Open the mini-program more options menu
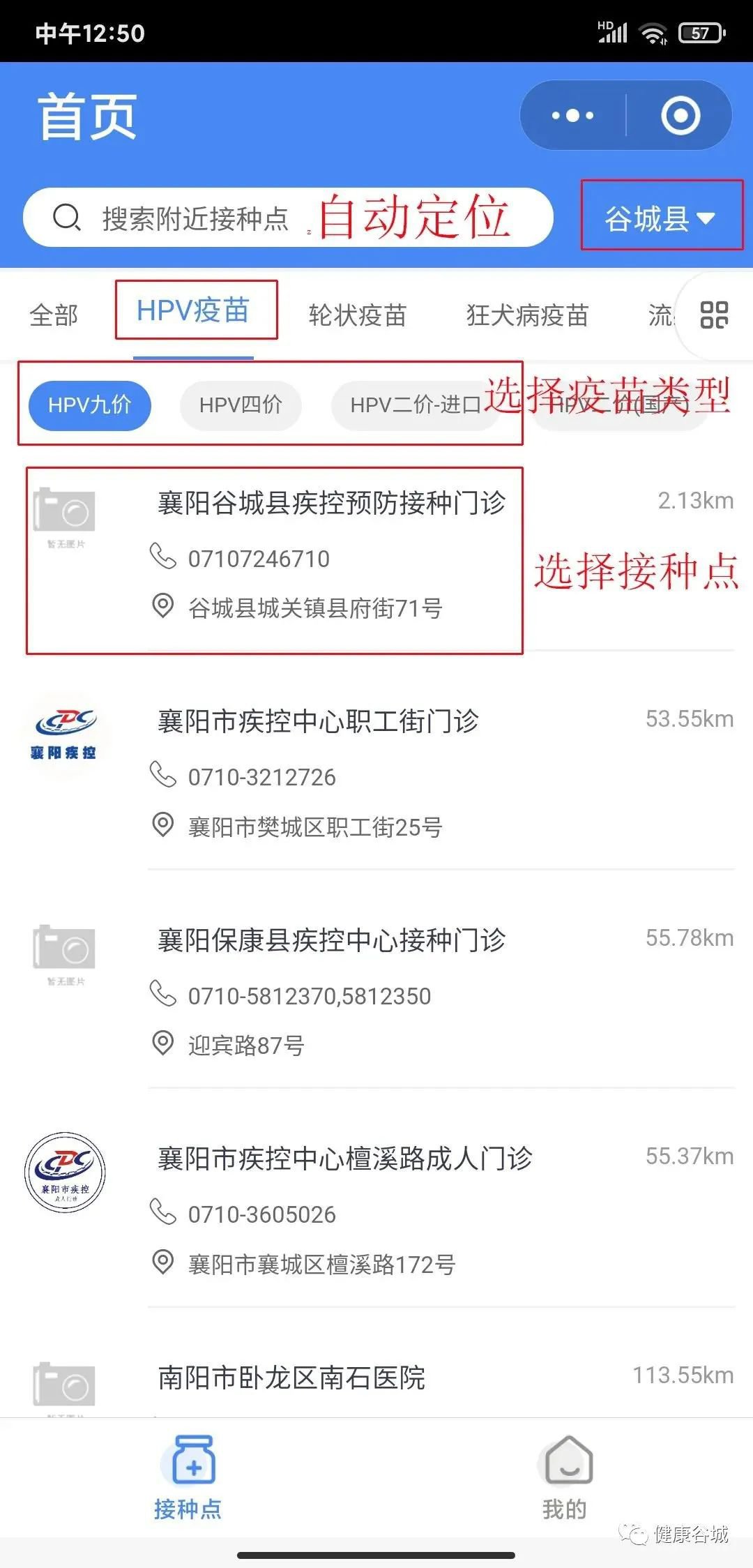This screenshot has width=753, height=1568. [572, 115]
